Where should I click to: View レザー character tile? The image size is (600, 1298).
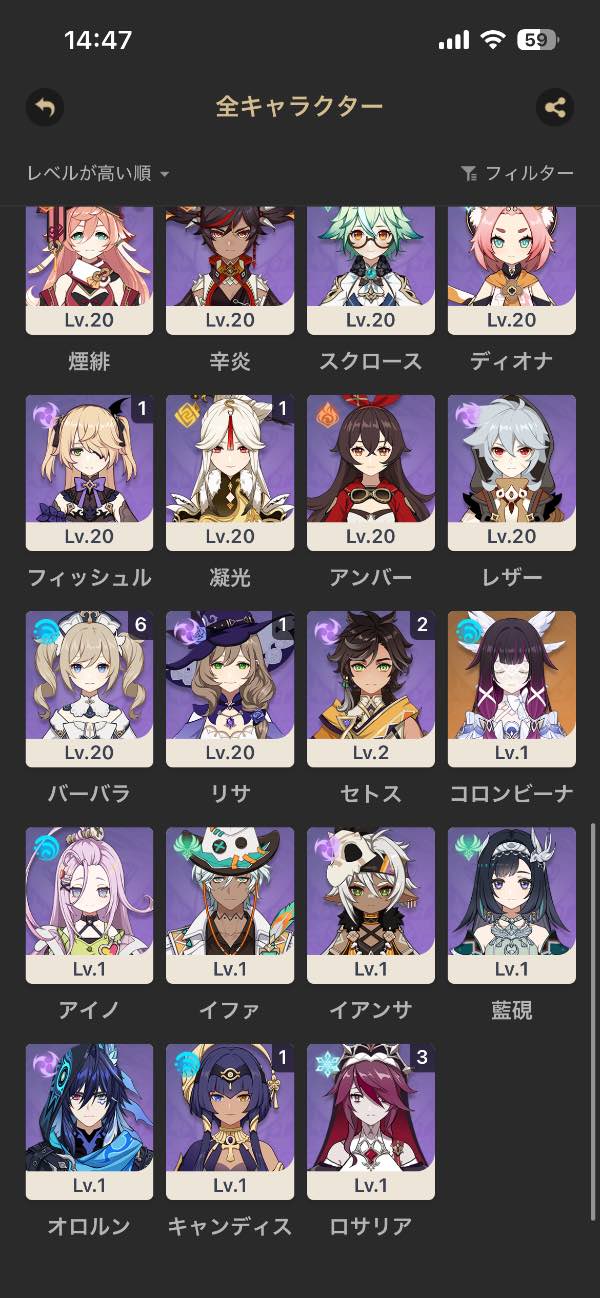coord(511,472)
